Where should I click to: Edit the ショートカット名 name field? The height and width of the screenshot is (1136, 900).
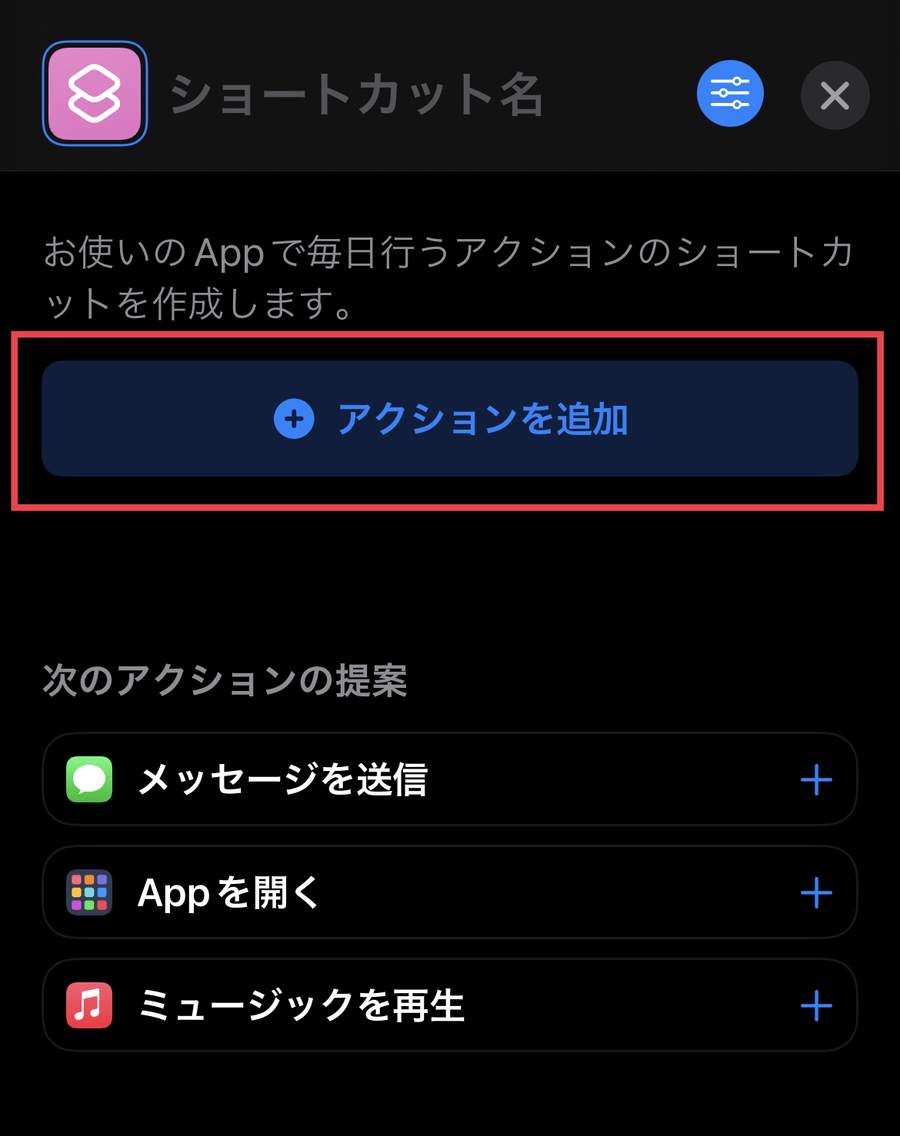[356, 96]
